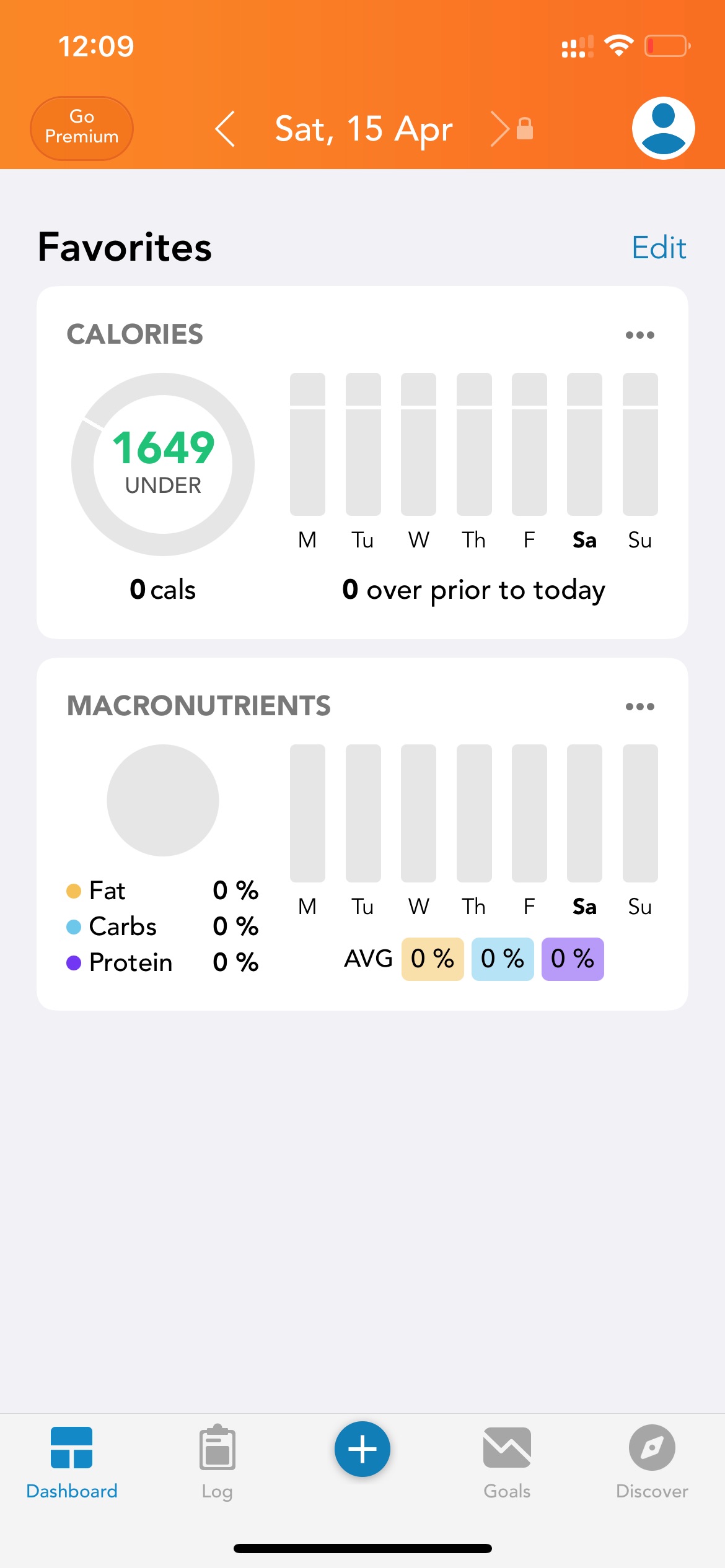Screen dimensions: 725x1568
Task: Open Calories card options menu
Action: [639, 335]
